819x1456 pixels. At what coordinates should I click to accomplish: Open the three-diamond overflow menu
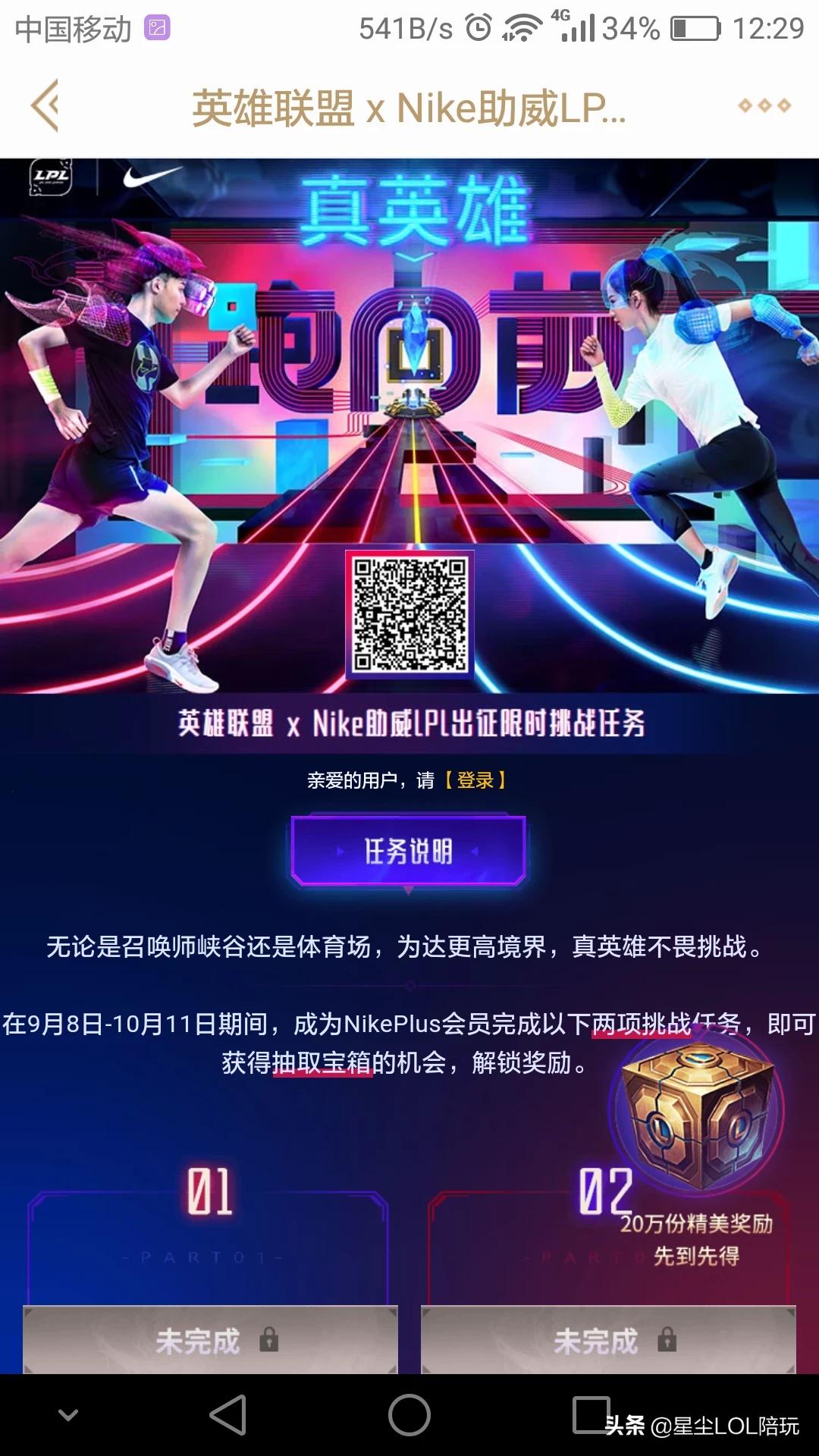click(764, 106)
